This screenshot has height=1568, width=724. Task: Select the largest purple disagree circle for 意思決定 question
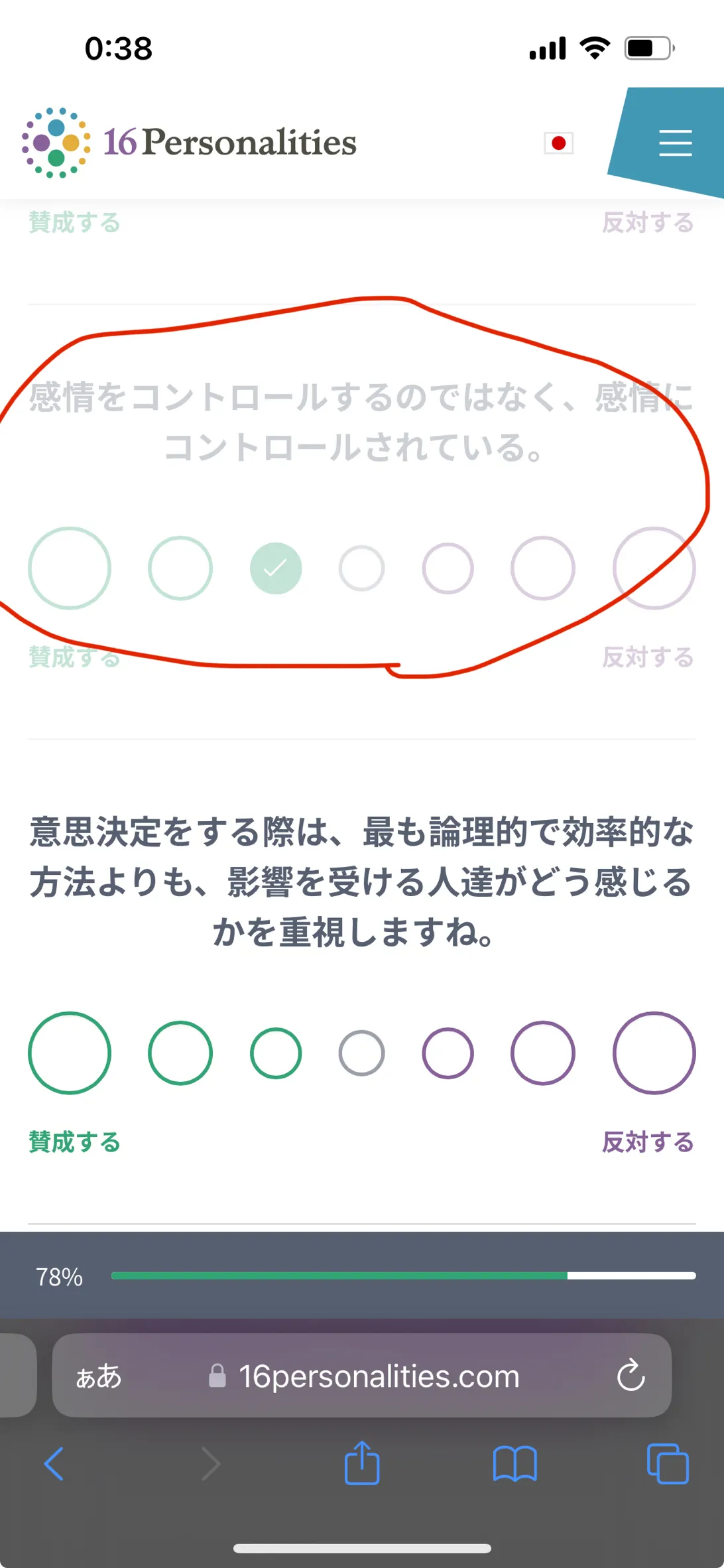[654, 1053]
